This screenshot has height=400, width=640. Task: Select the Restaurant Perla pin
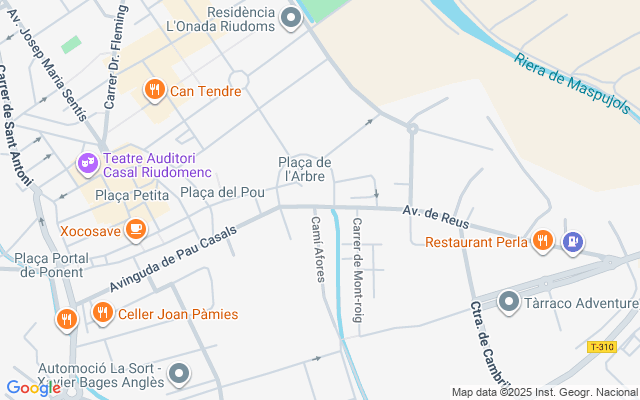tap(542, 241)
